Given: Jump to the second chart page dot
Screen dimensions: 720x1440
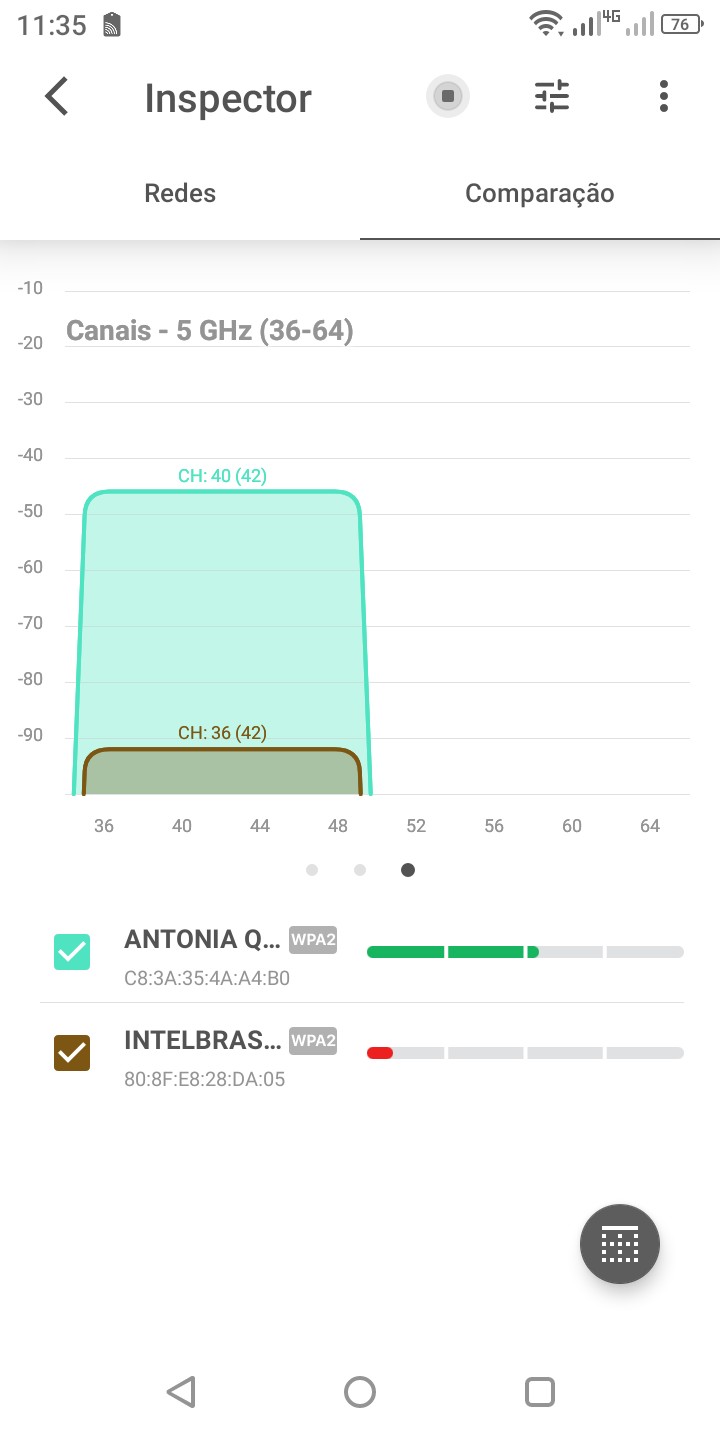Looking at the screenshot, I should coord(360,870).
